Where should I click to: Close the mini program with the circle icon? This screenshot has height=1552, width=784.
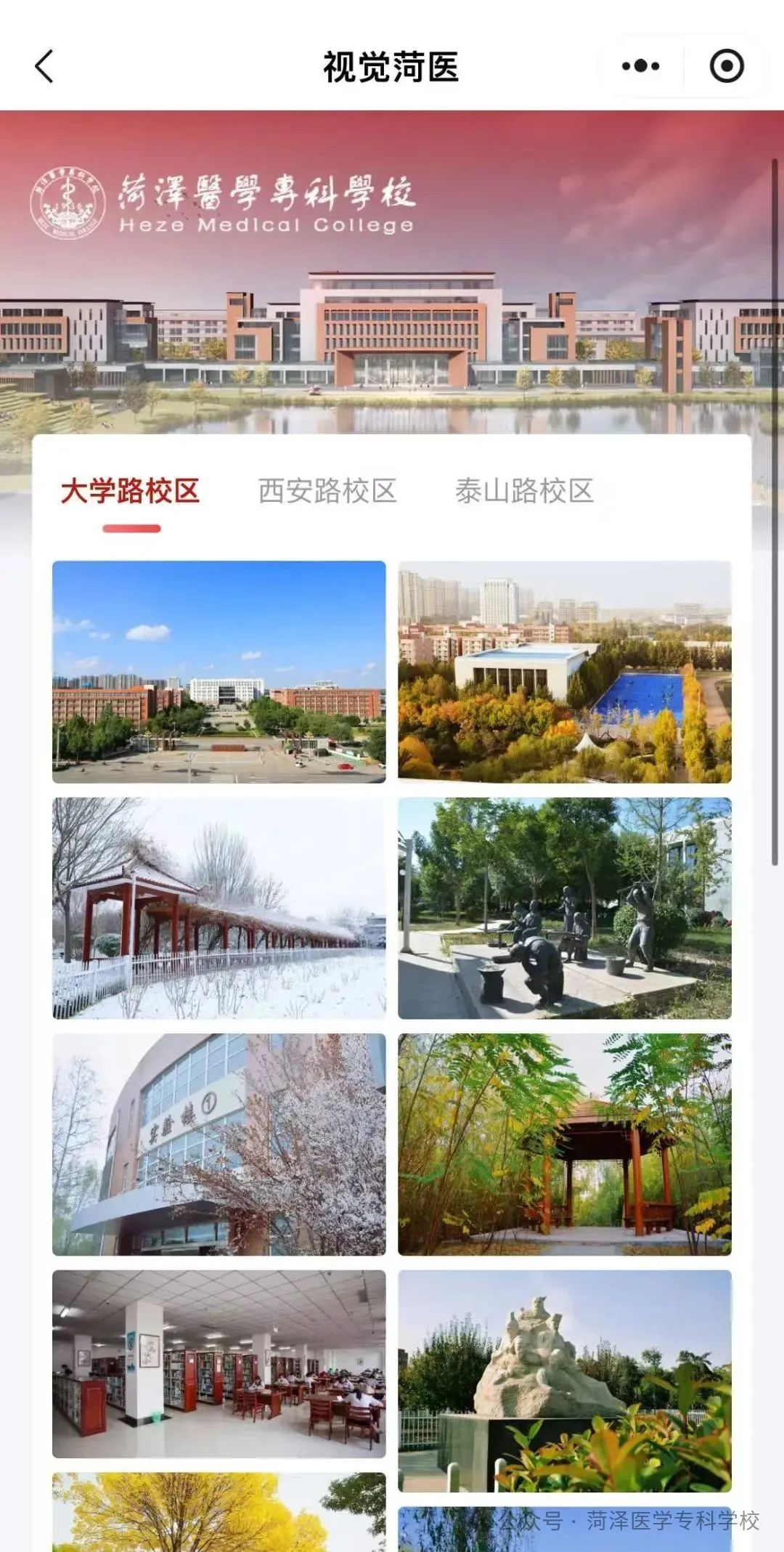click(x=726, y=66)
